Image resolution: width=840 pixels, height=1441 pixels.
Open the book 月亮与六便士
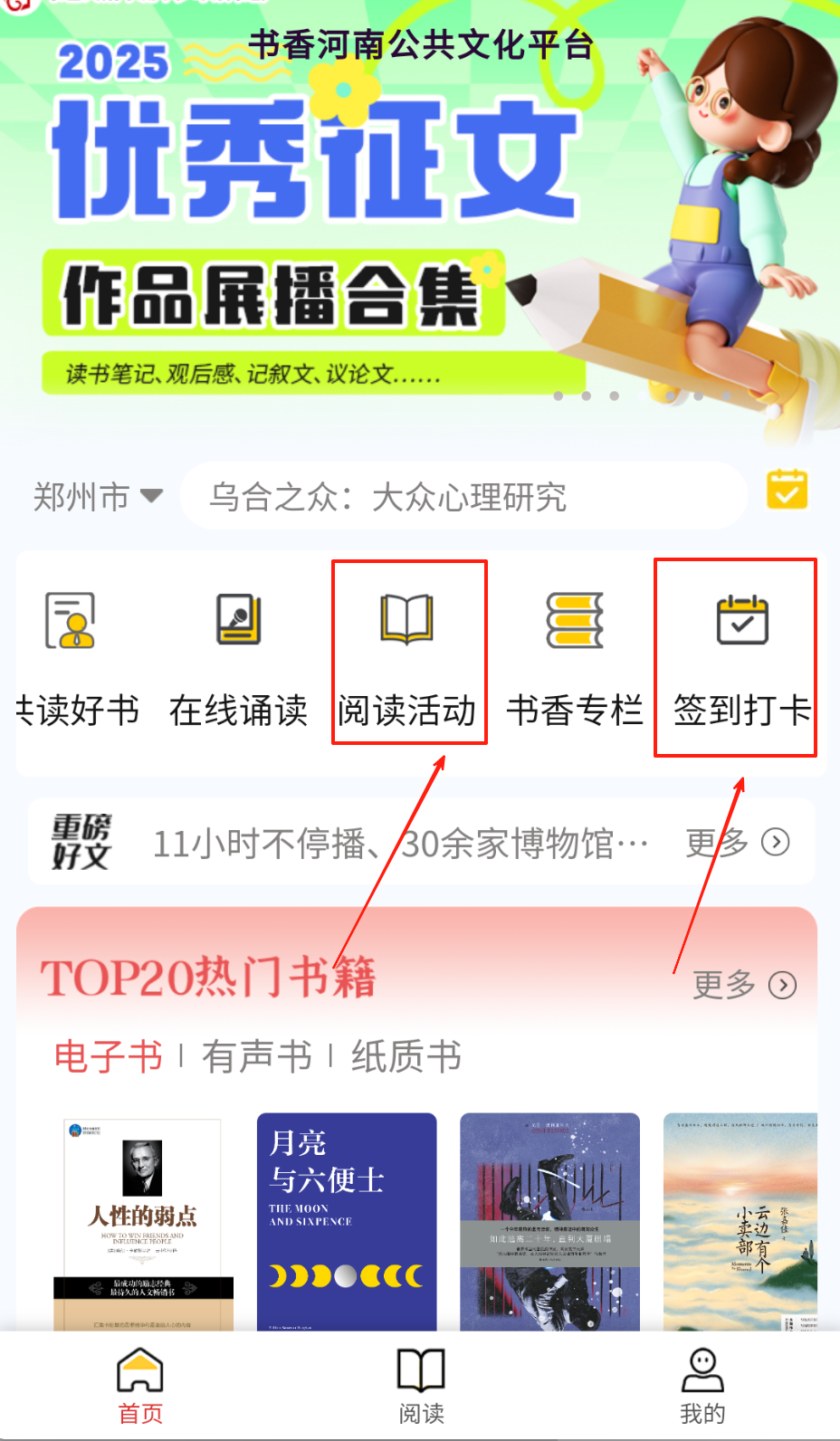tap(347, 1222)
